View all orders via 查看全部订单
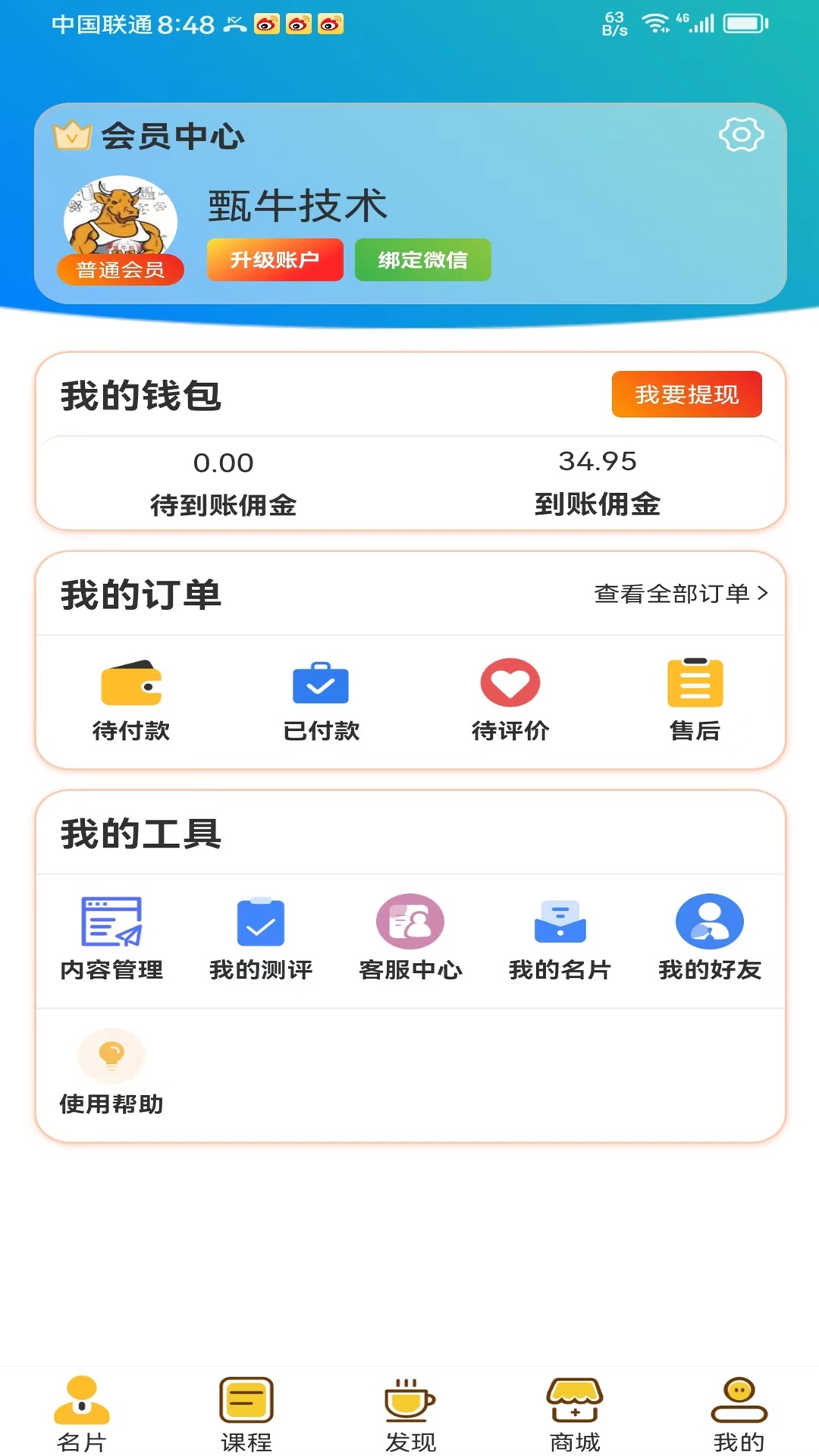 coord(680,593)
